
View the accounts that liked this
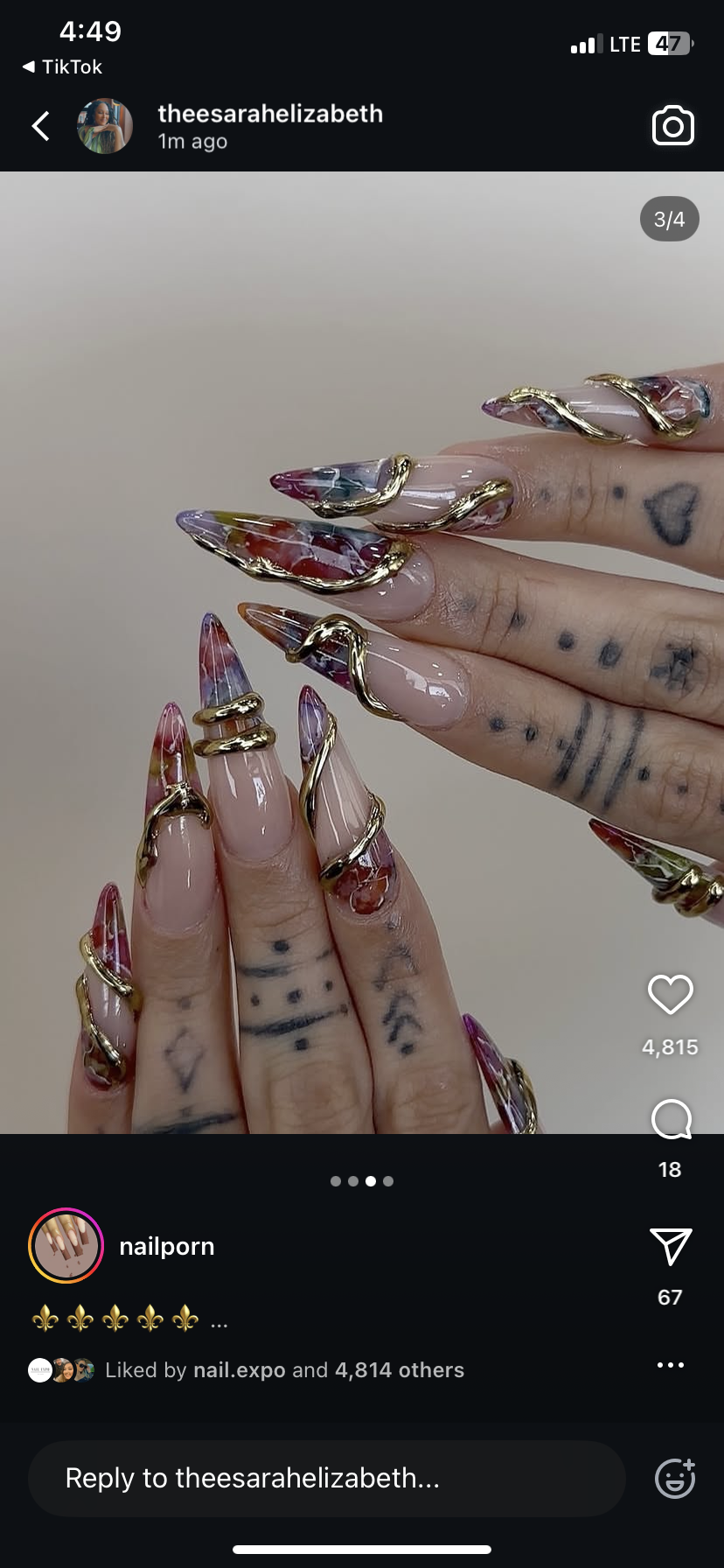[x=284, y=1370]
